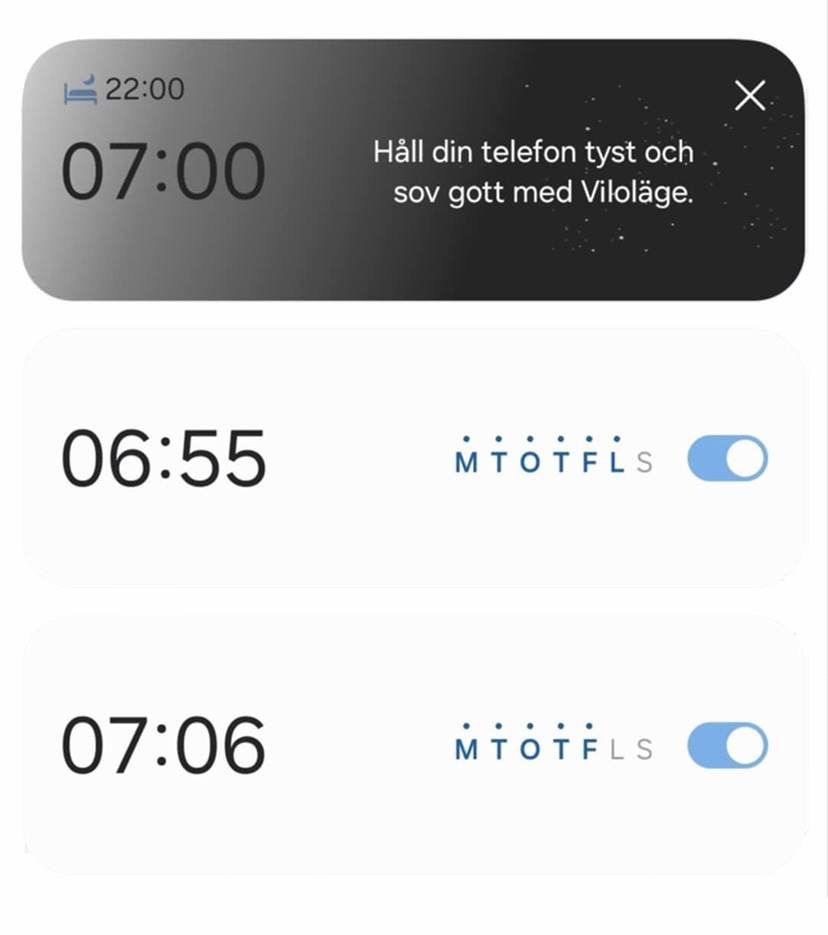Disable the 07:06 alarm switch
The height and width of the screenshot is (935, 828).
click(727, 746)
